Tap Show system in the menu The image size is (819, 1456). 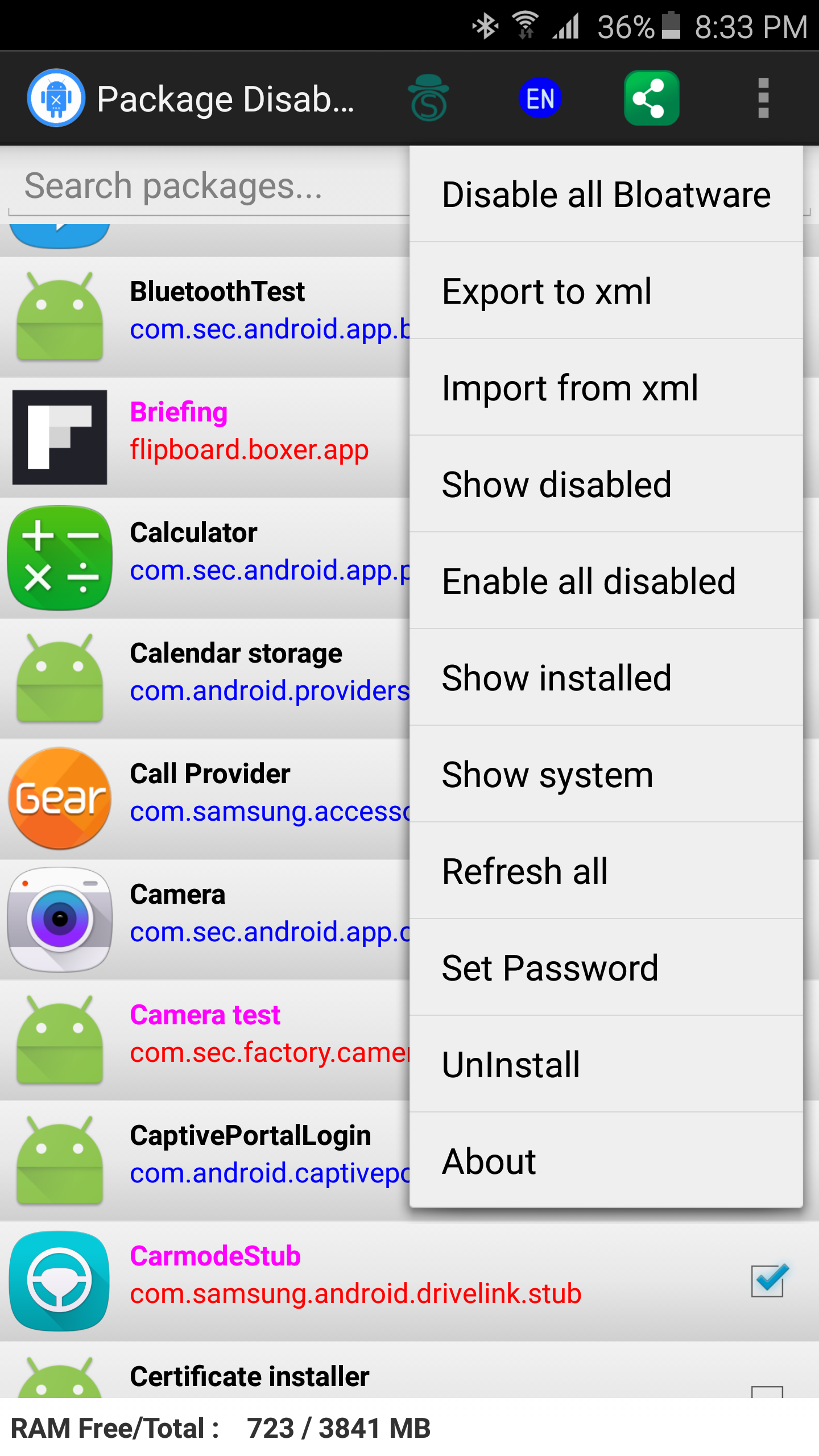pos(606,775)
